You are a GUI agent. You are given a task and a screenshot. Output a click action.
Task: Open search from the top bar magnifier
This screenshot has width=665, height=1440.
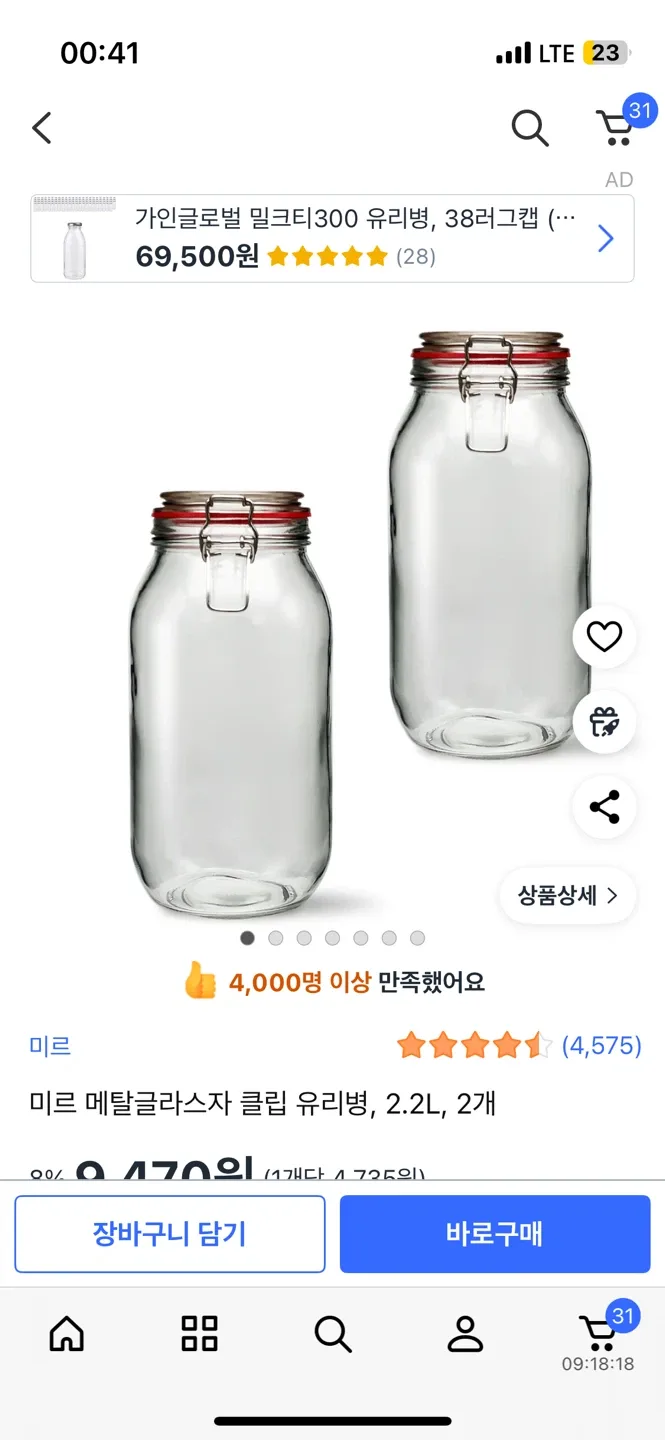[x=529, y=128]
